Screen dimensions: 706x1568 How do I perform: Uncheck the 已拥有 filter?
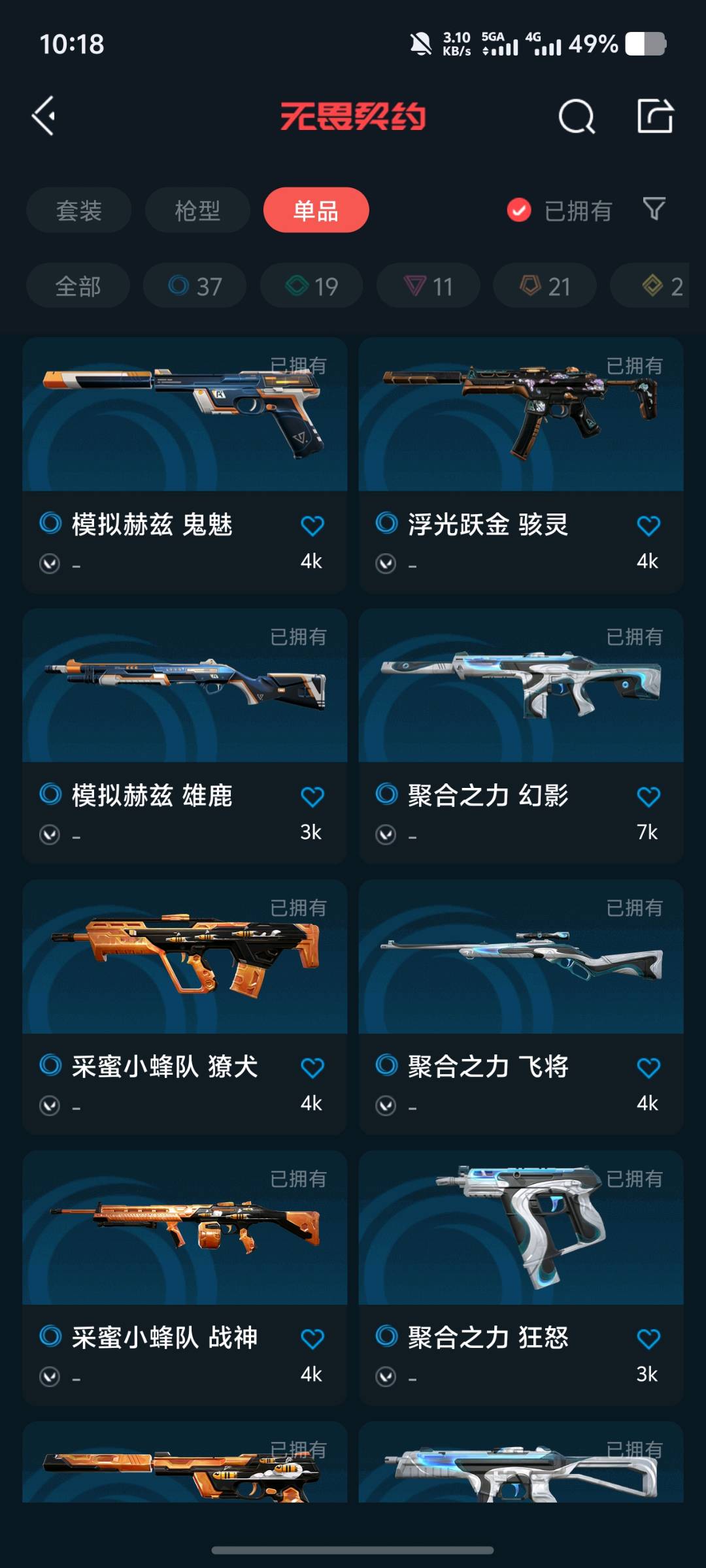[519, 210]
